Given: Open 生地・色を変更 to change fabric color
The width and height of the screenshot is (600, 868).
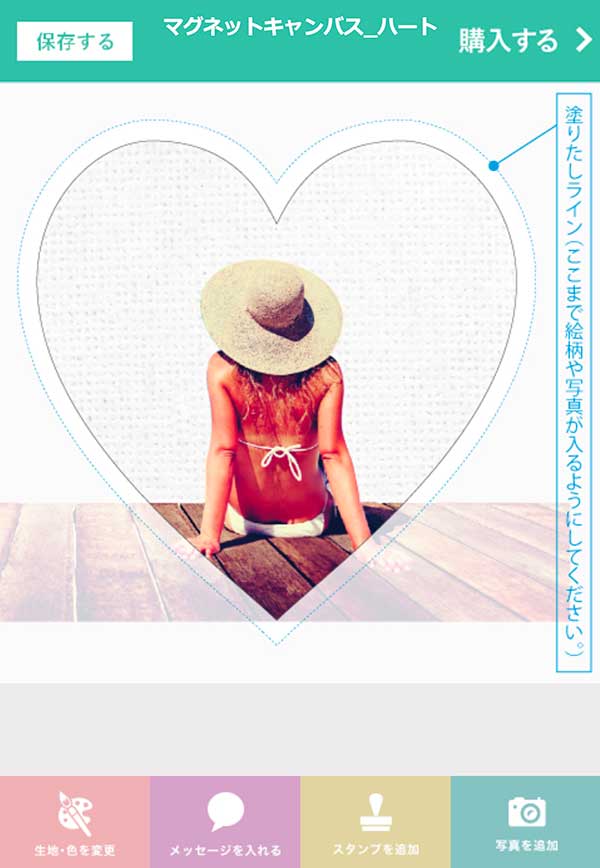Looking at the screenshot, I should click(x=75, y=822).
